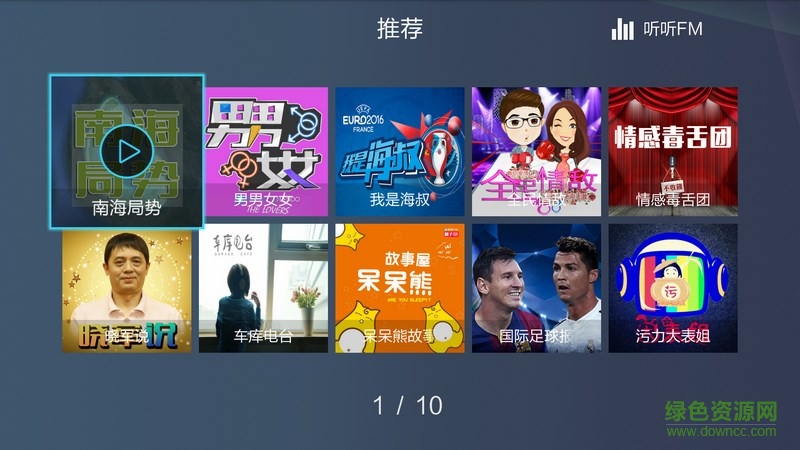Viewport: 800px width, 450px height.
Task: Play the 南海局势 program
Action: tap(126, 152)
